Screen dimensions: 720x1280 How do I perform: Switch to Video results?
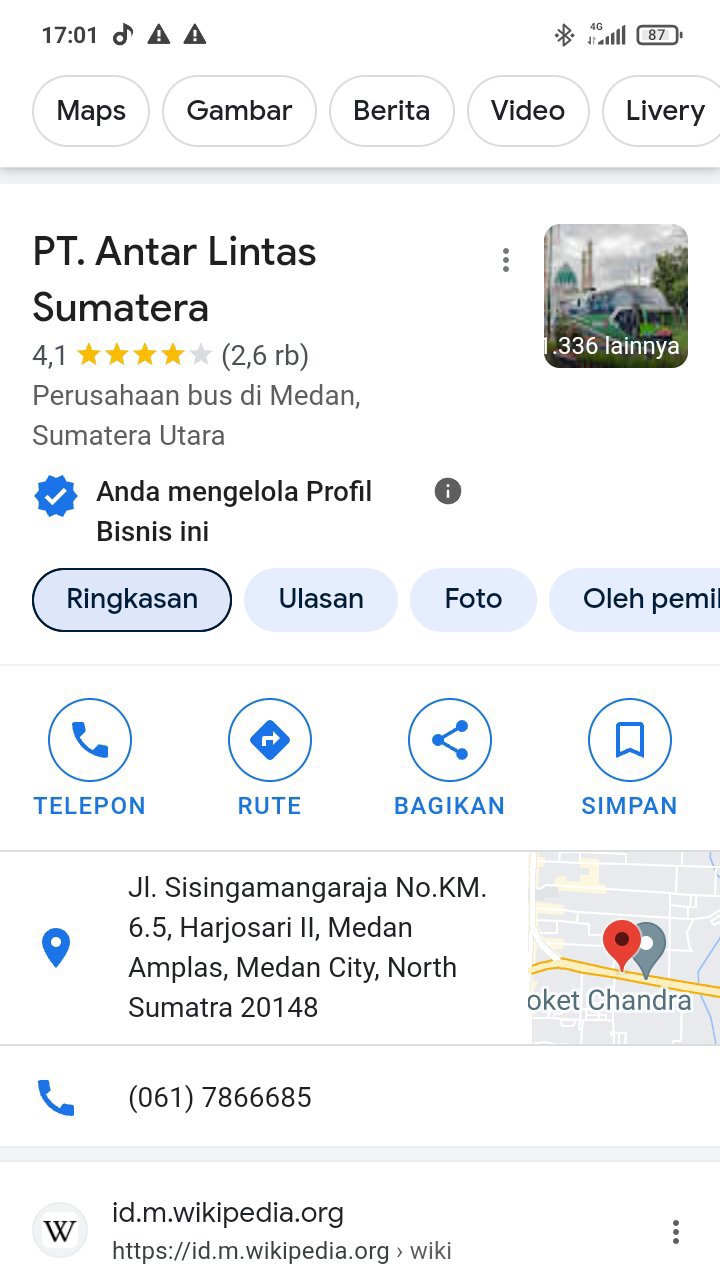(x=528, y=111)
